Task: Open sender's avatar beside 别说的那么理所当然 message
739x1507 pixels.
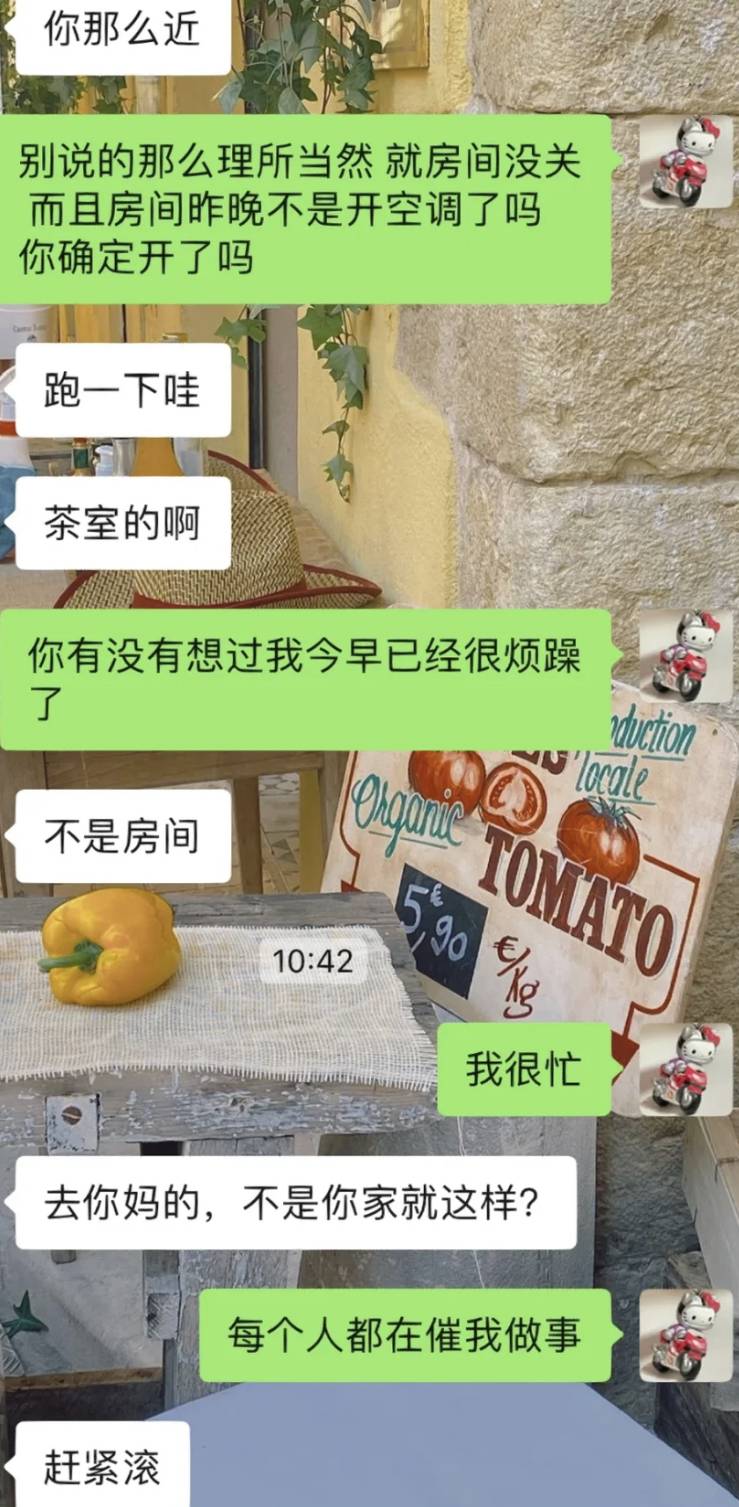Action: coord(686,162)
